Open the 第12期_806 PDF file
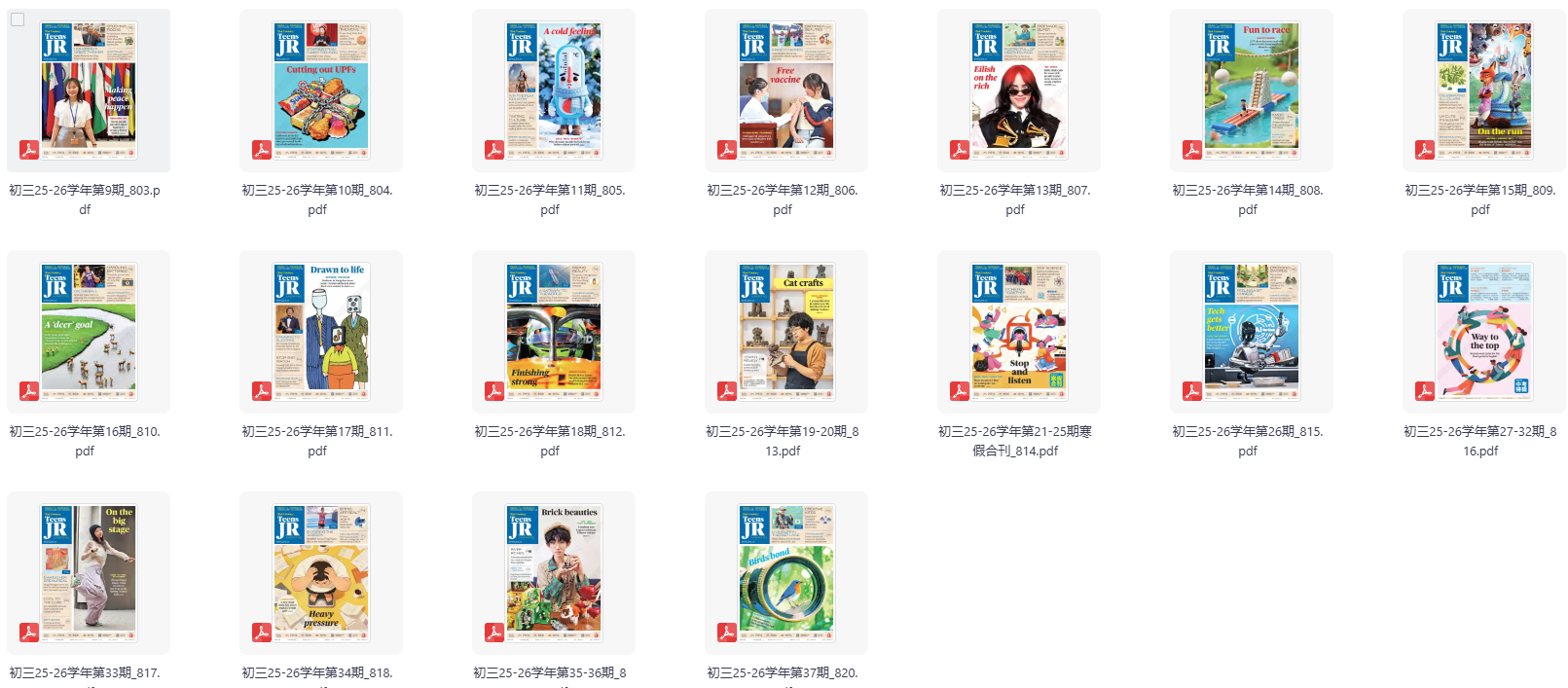Viewport: 1568px width, 688px height. pyautogui.click(x=786, y=91)
